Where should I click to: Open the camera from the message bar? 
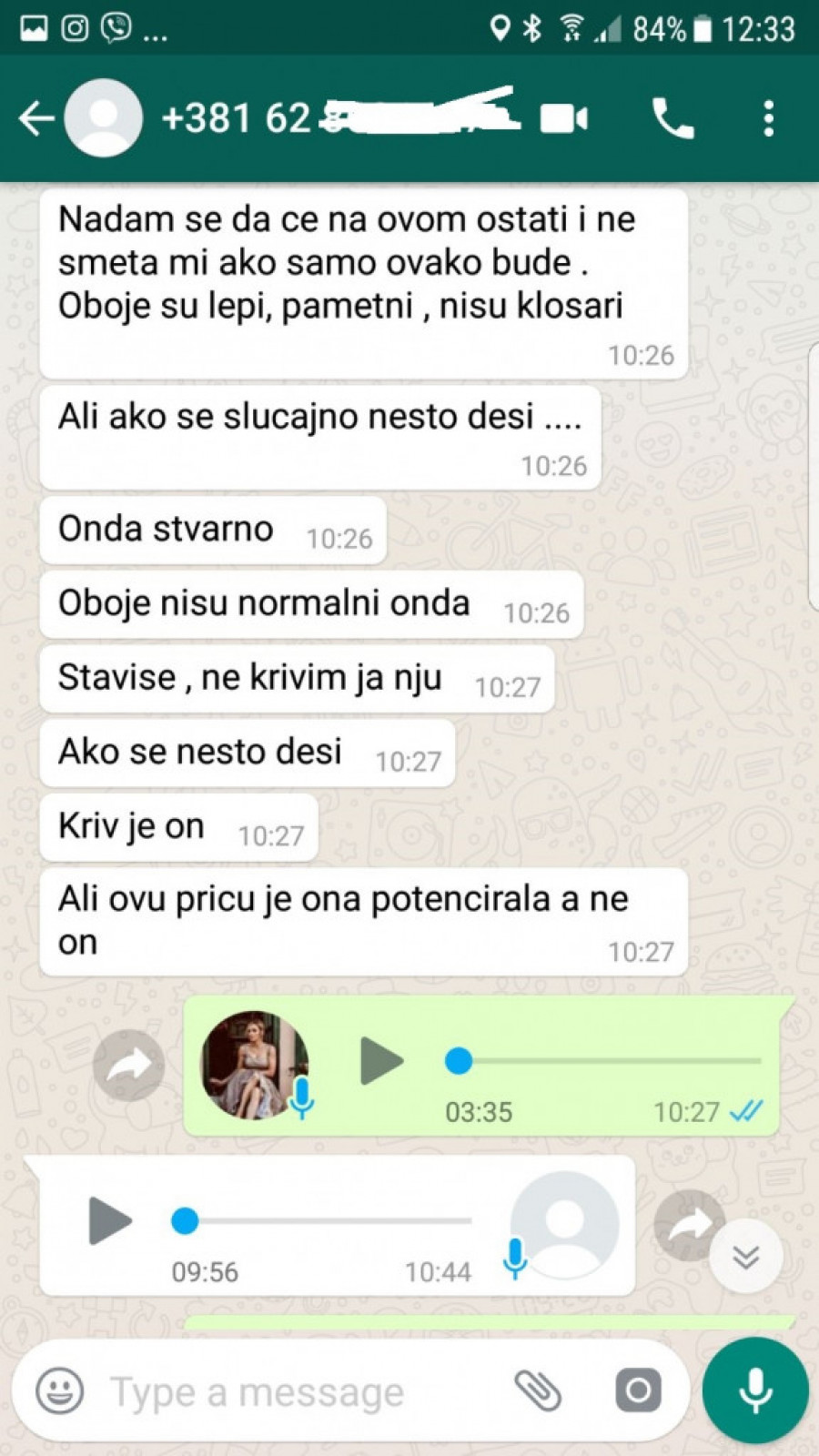[x=638, y=1390]
